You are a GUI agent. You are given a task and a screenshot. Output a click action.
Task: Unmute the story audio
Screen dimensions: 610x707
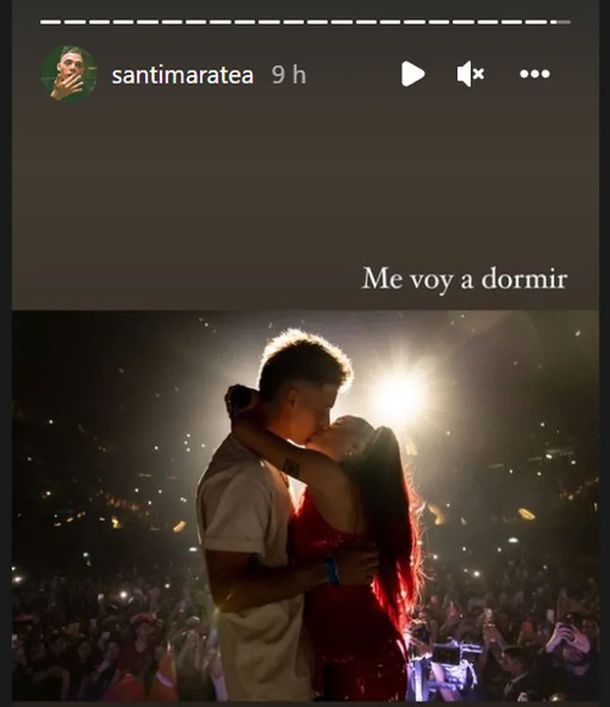(x=470, y=74)
